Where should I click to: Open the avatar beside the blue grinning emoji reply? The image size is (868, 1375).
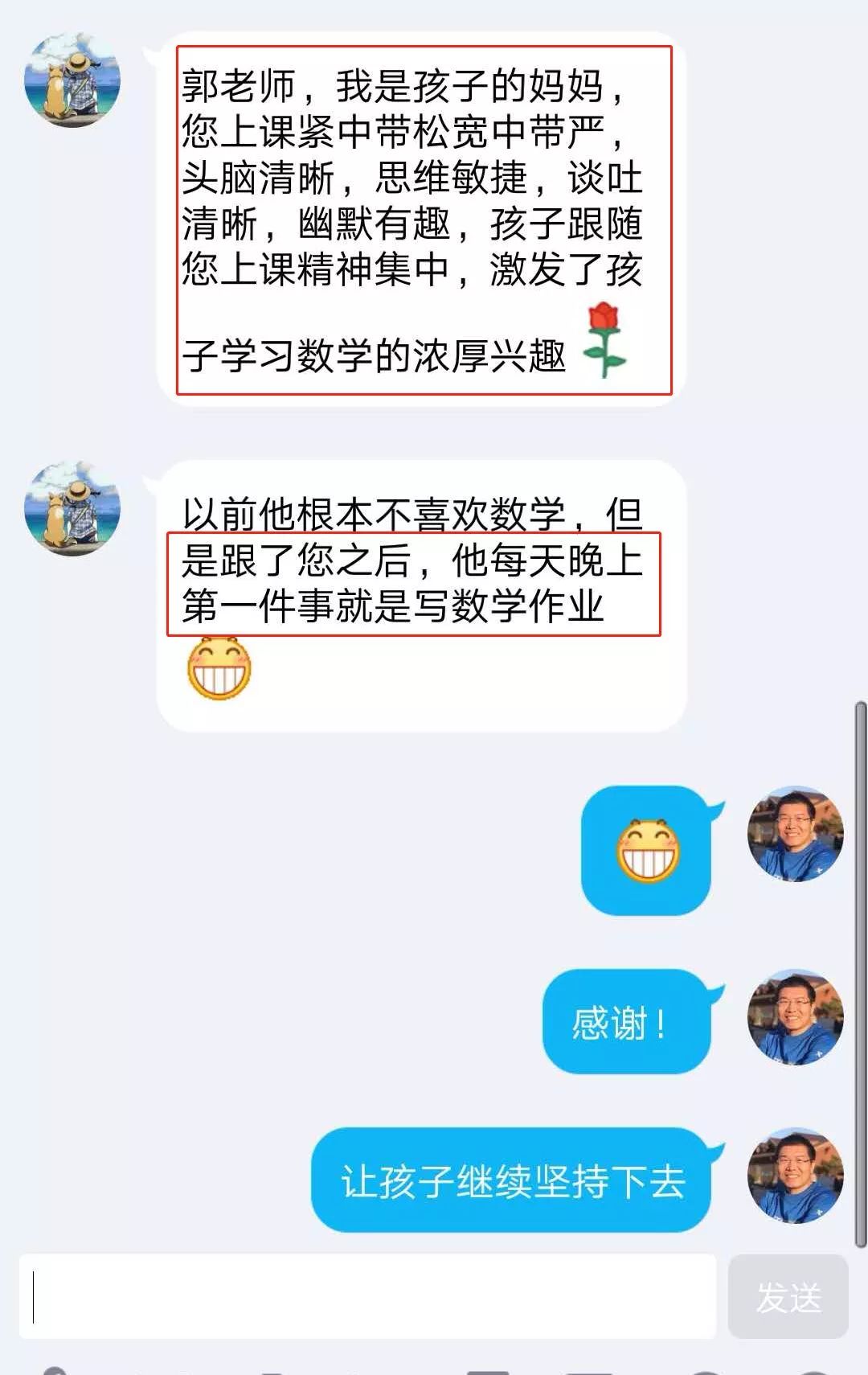(795, 834)
